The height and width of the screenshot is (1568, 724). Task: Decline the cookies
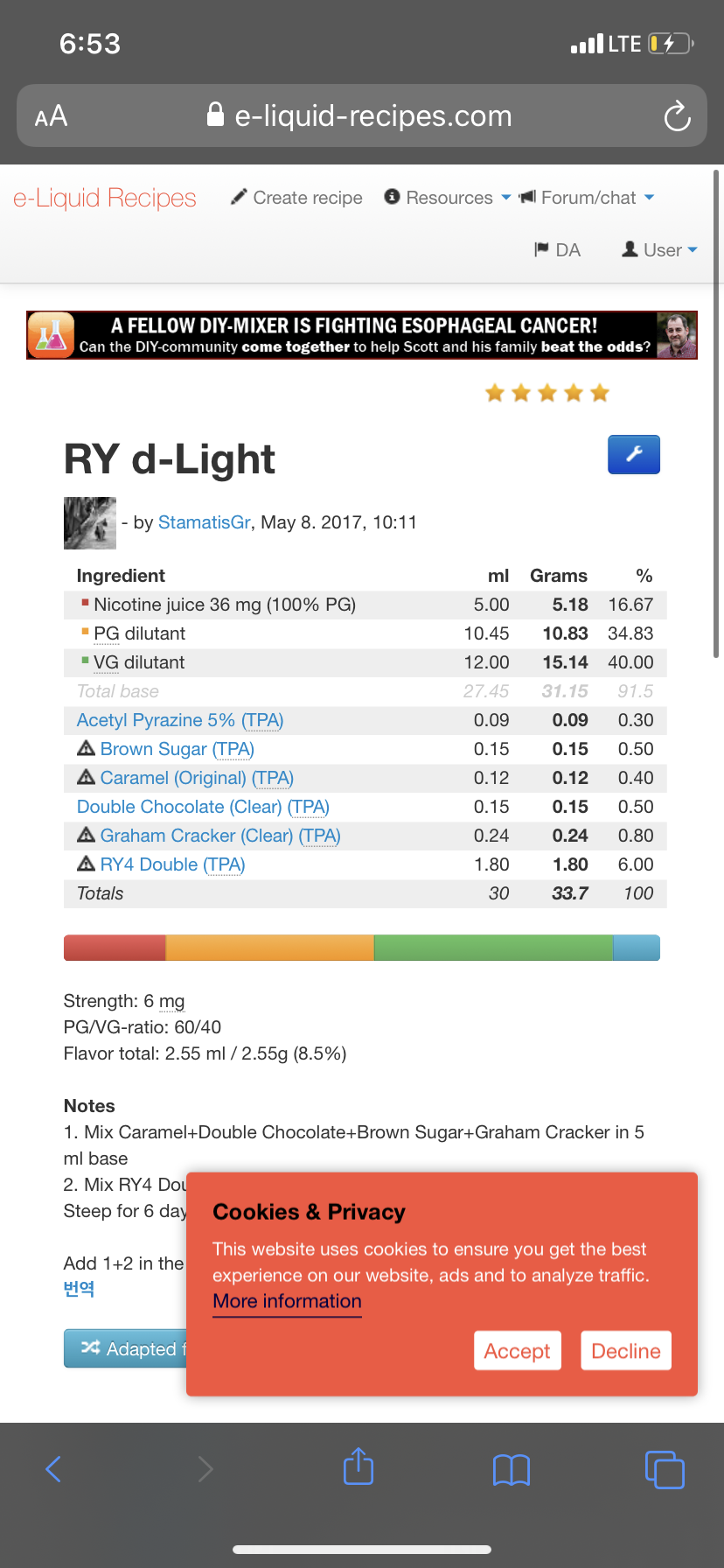626,1351
